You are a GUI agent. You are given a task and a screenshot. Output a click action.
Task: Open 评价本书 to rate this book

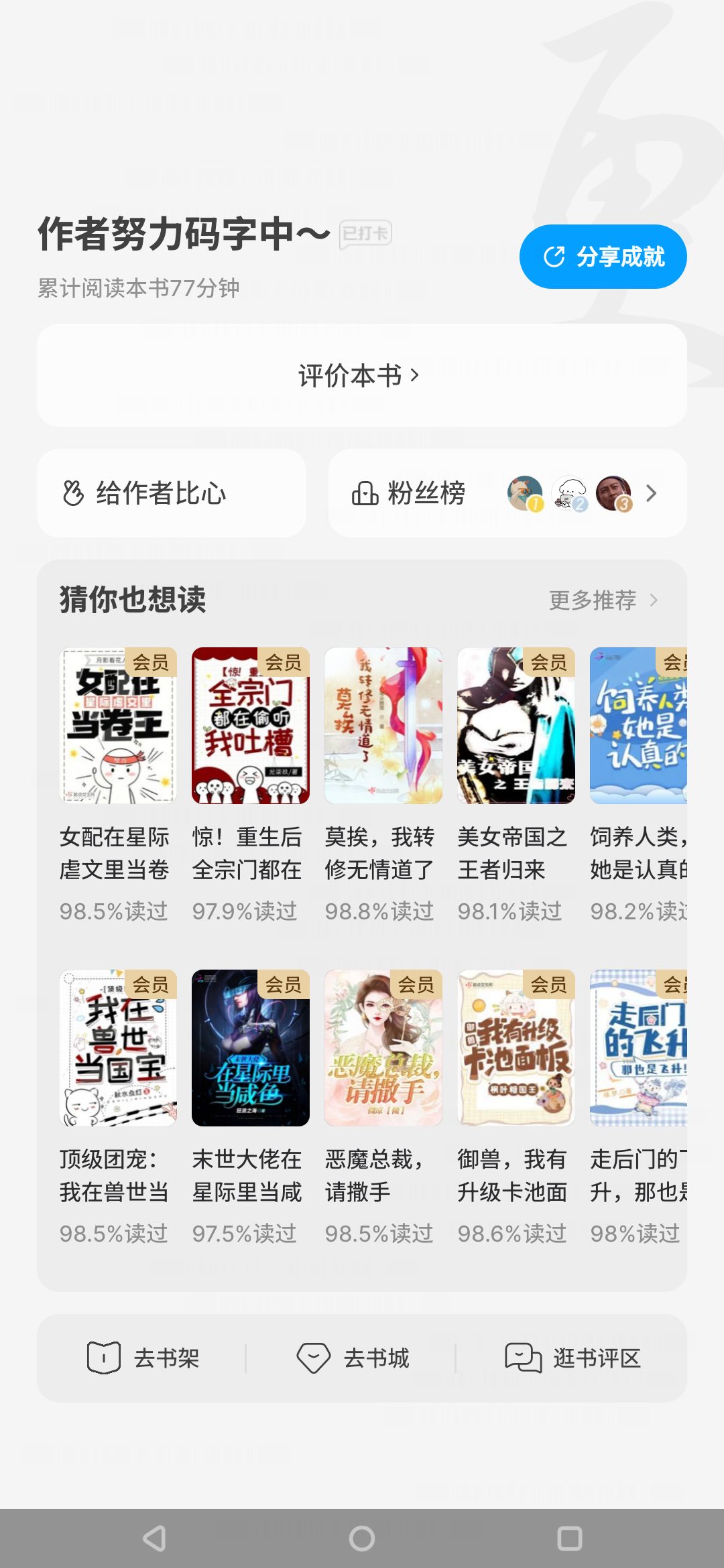362,375
